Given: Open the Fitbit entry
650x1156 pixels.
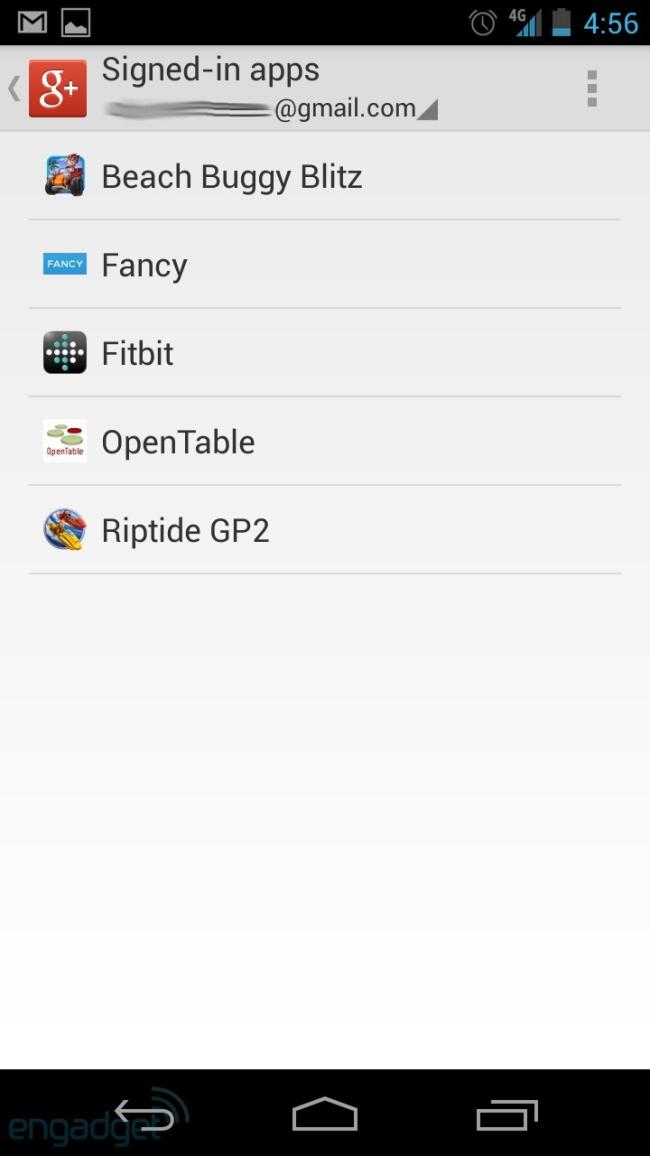Looking at the screenshot, I should click(325, 353).
